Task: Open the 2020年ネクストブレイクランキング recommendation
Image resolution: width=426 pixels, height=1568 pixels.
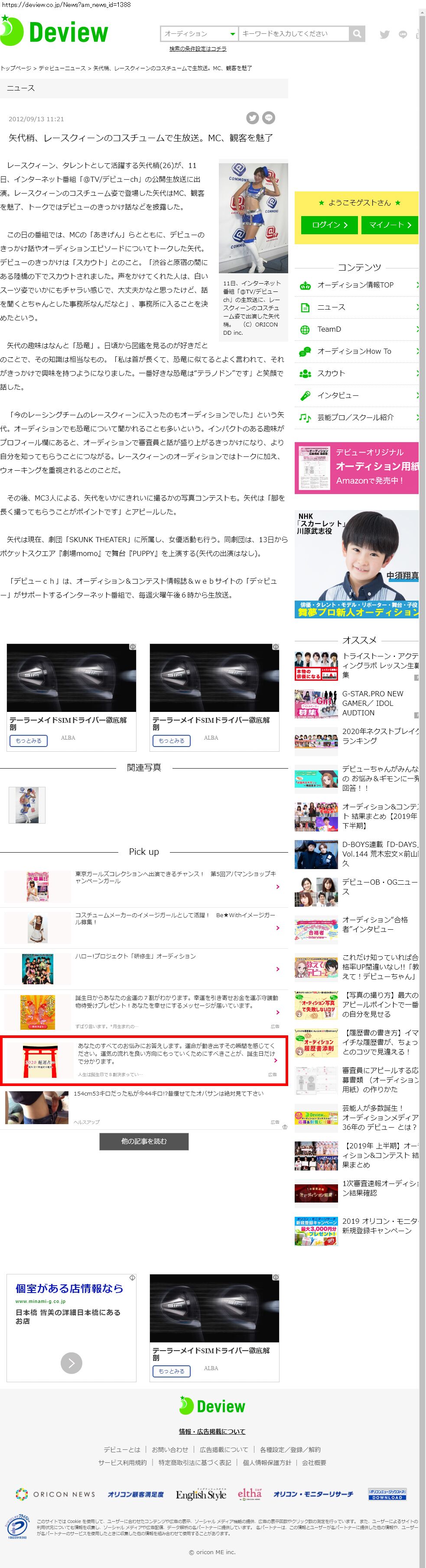Action: (380, 736)
